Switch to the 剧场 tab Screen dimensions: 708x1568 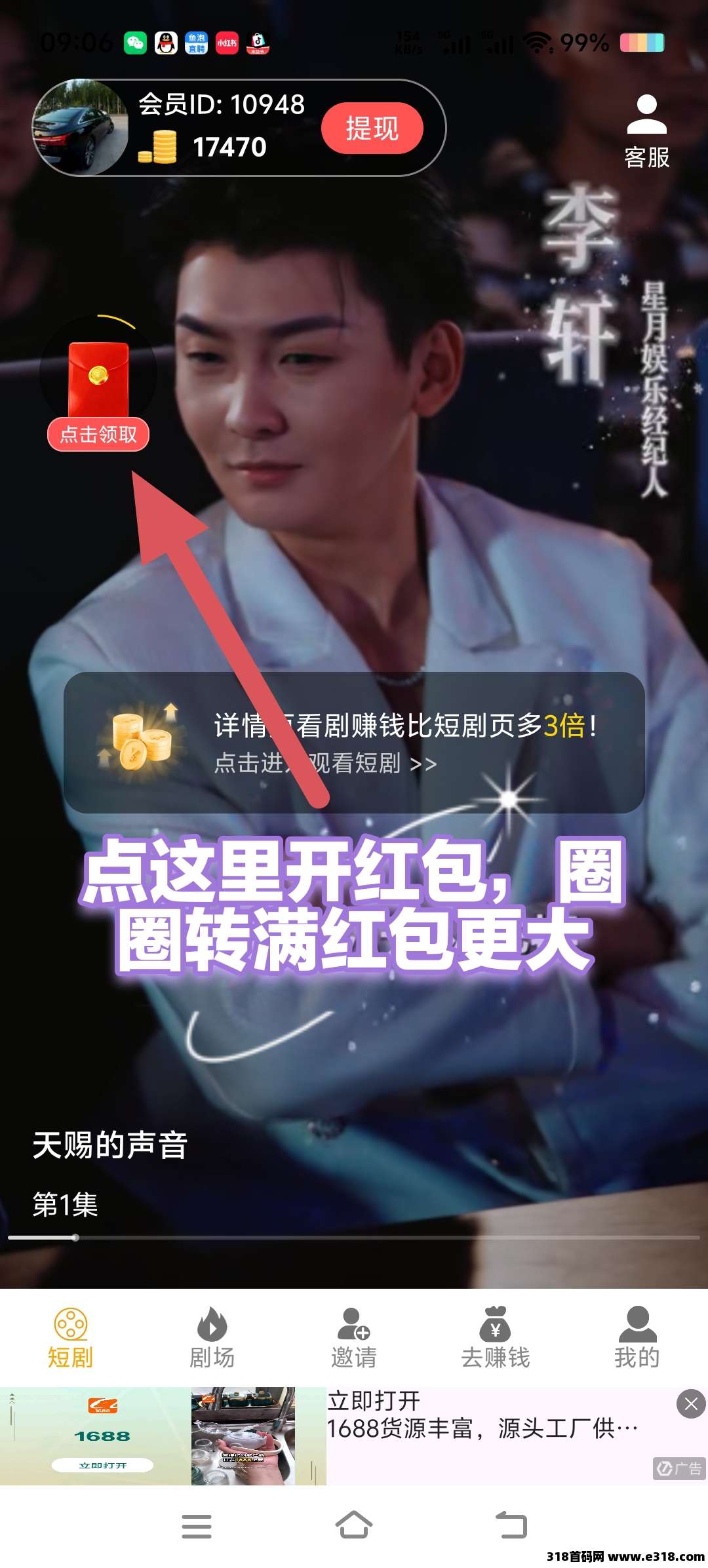[212, 1339]
